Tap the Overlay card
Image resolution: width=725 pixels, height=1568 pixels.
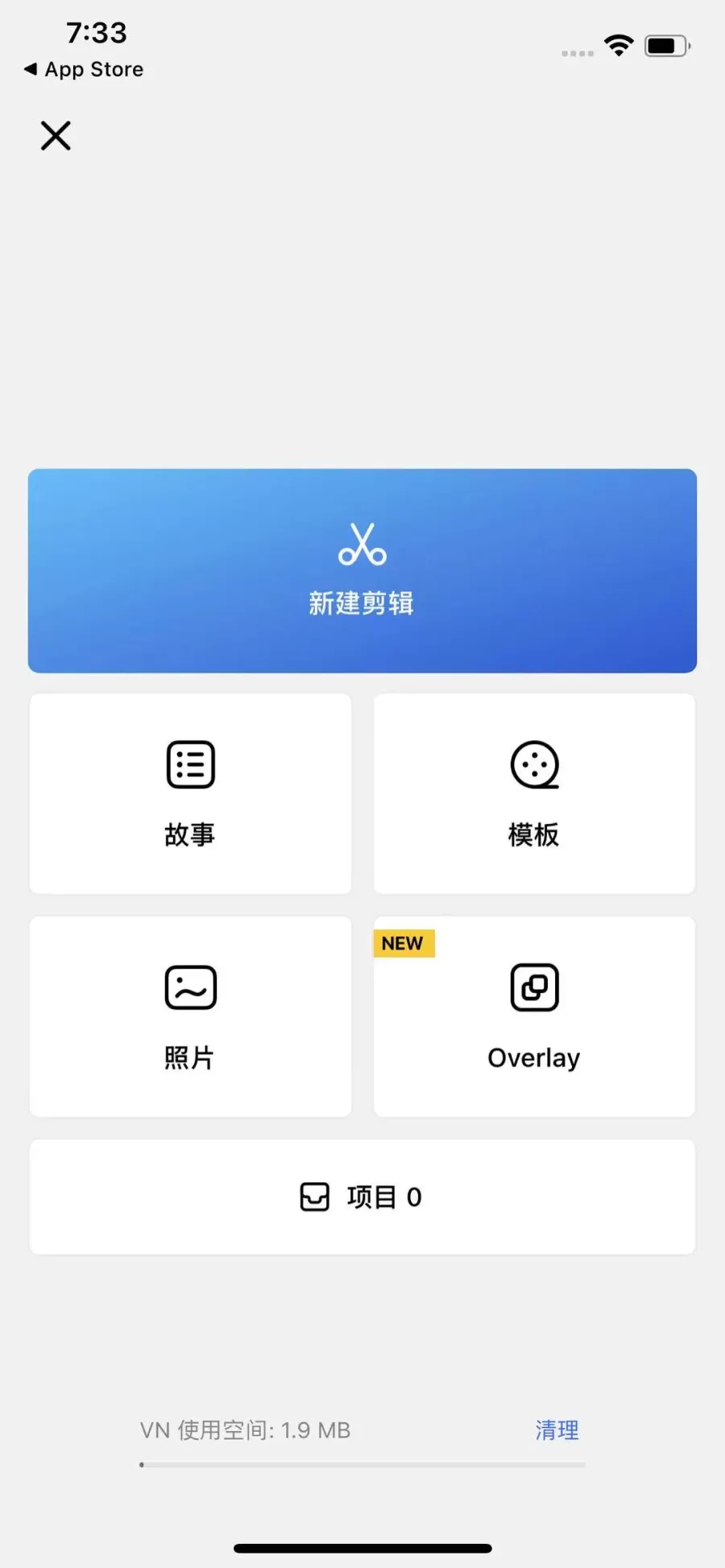[x=534, y=1016]
